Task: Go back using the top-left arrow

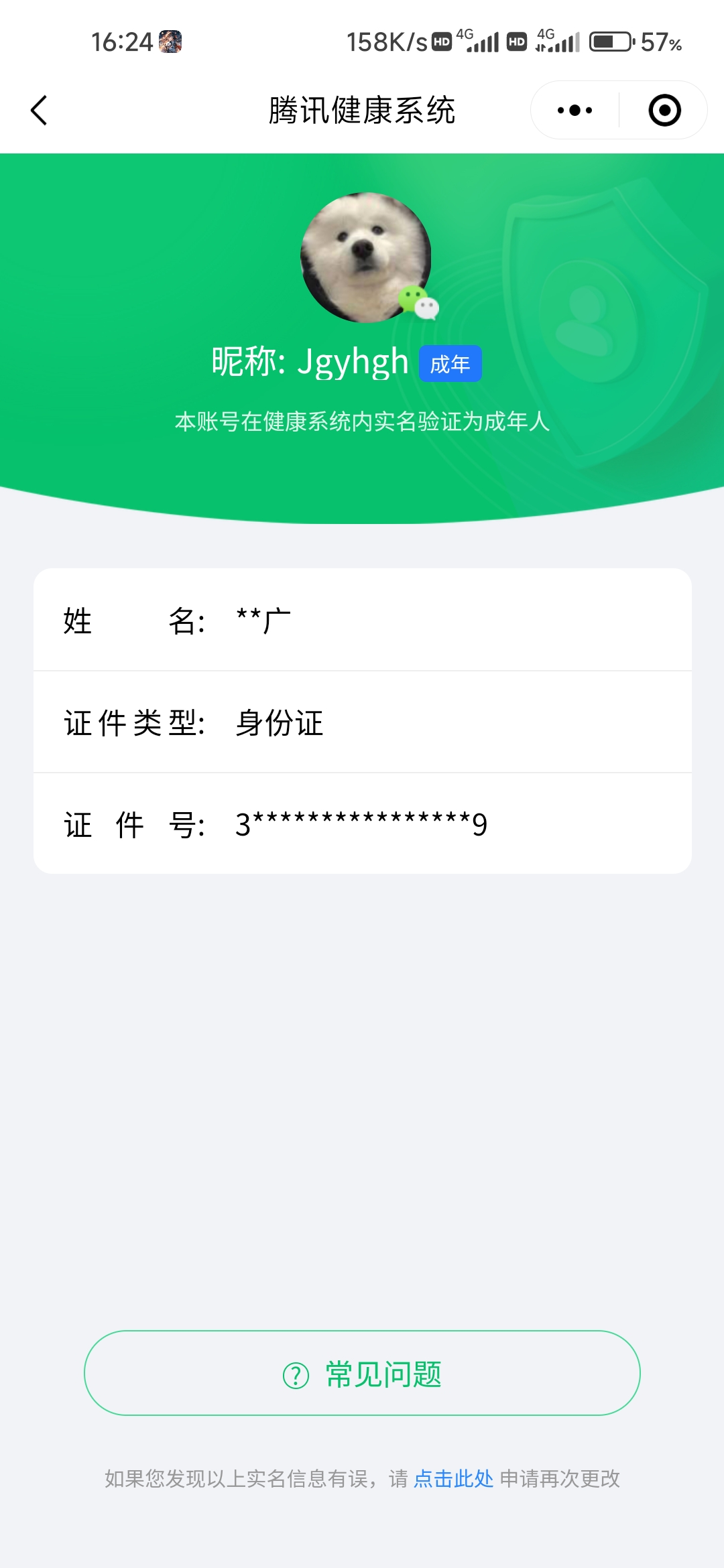Action: [x=39, y=111]
